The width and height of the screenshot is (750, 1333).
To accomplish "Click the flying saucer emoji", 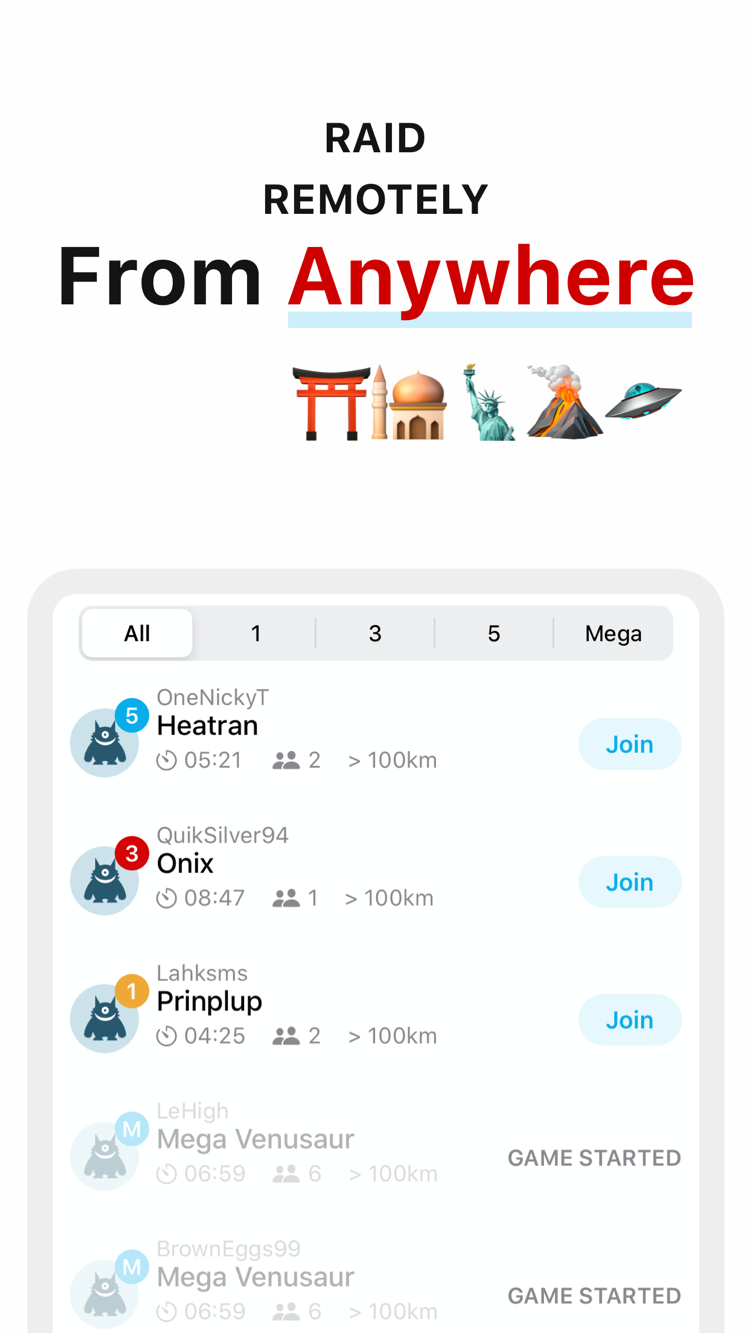I will tap(642, 398).
